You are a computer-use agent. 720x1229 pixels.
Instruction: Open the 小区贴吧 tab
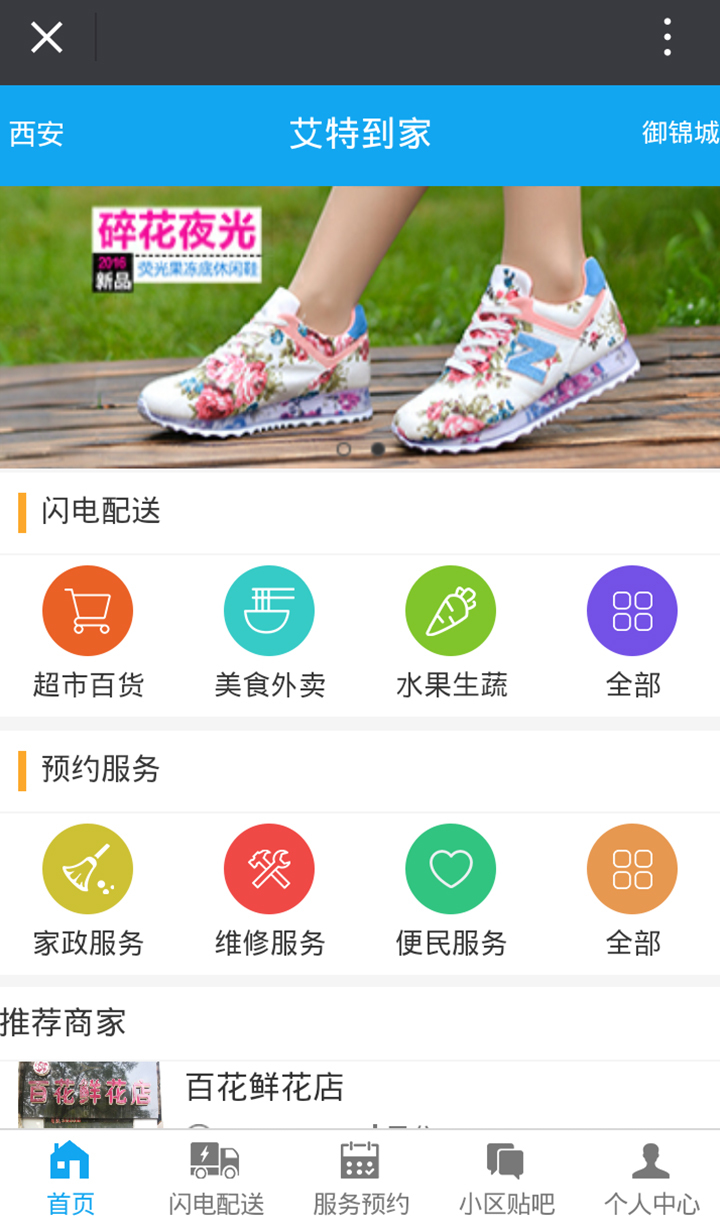pos(506,1179)
